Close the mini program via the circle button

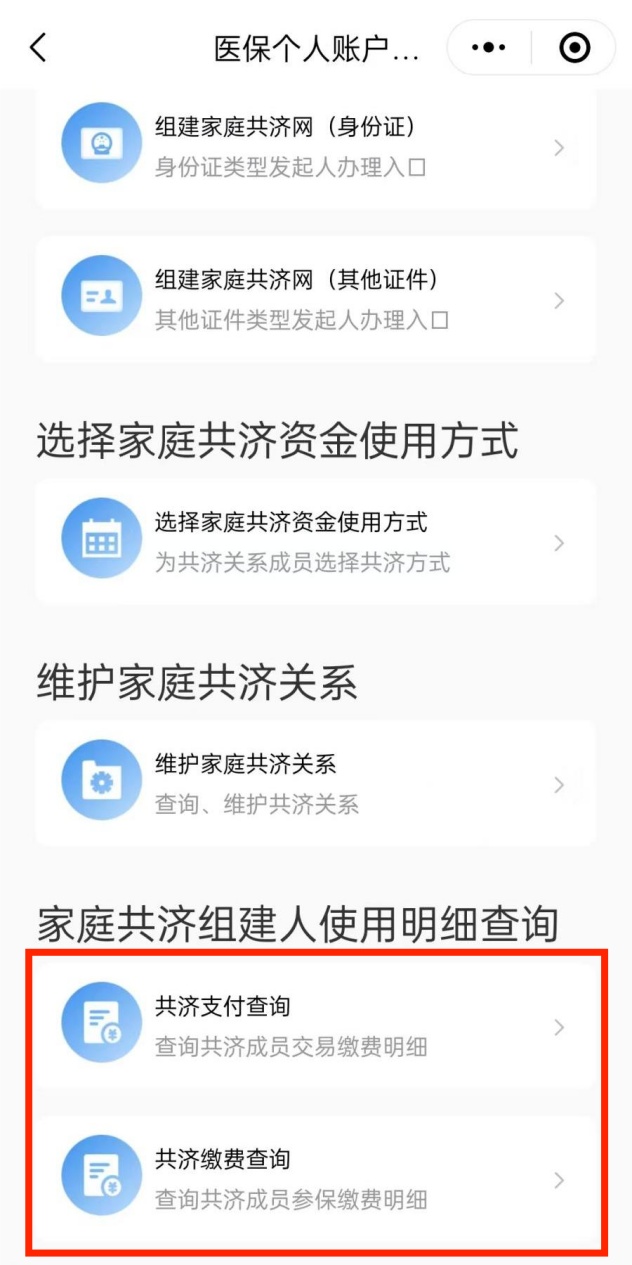[574, 48]
